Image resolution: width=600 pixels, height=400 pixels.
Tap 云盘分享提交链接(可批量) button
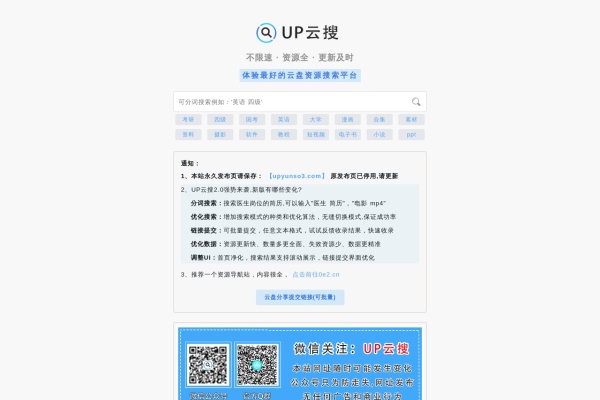coord(300,297)
